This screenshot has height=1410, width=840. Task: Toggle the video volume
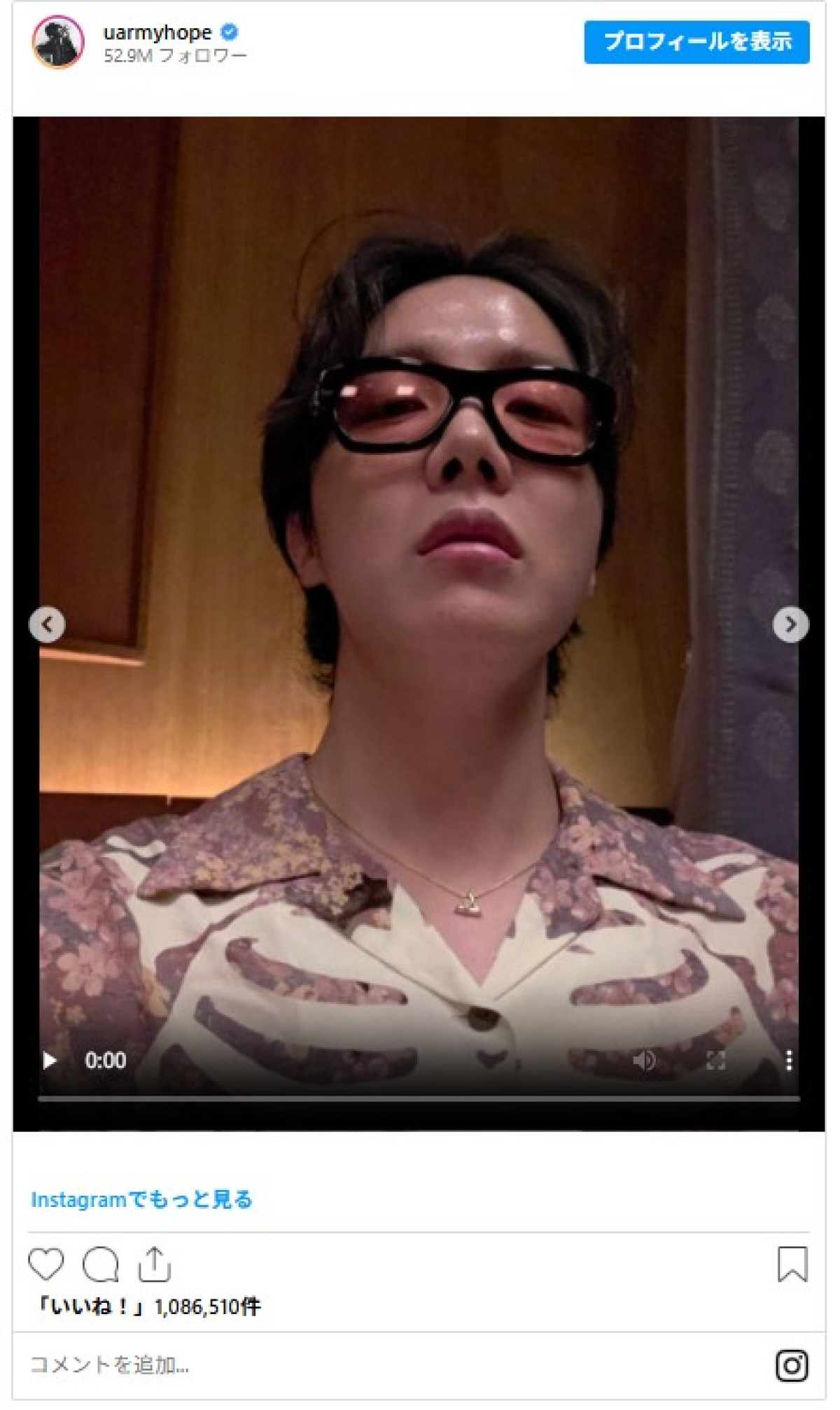point(644,1061)
